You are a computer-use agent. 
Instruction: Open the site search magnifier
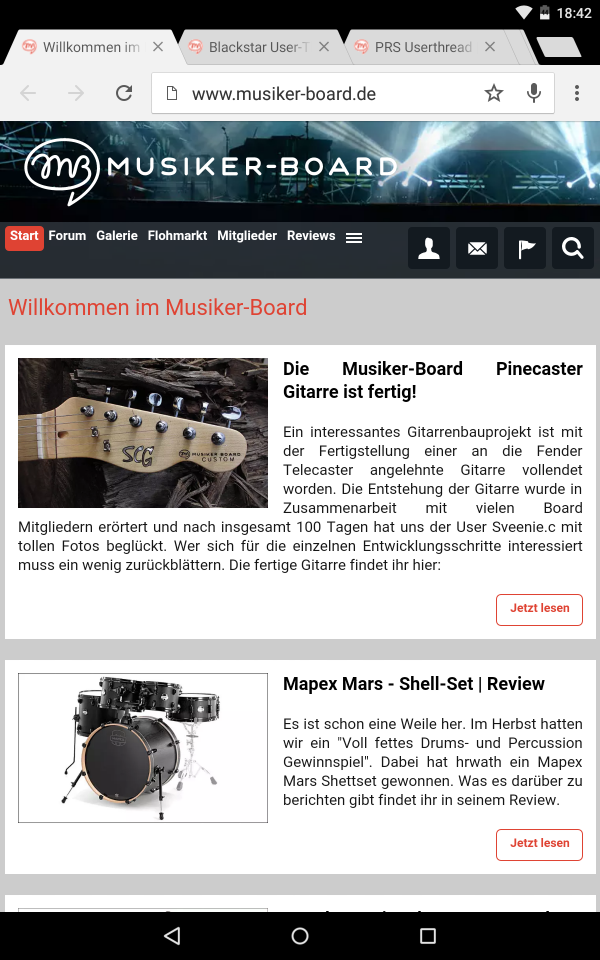[x=572, y=248]
